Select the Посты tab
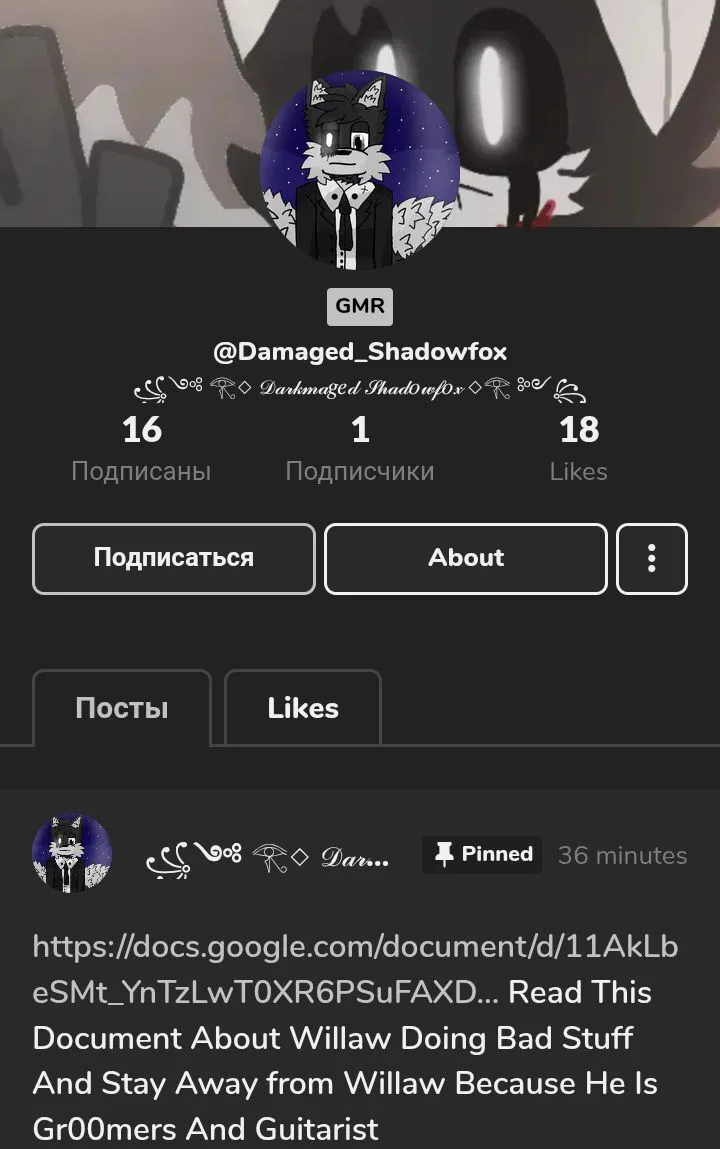 tap(122, 708)
